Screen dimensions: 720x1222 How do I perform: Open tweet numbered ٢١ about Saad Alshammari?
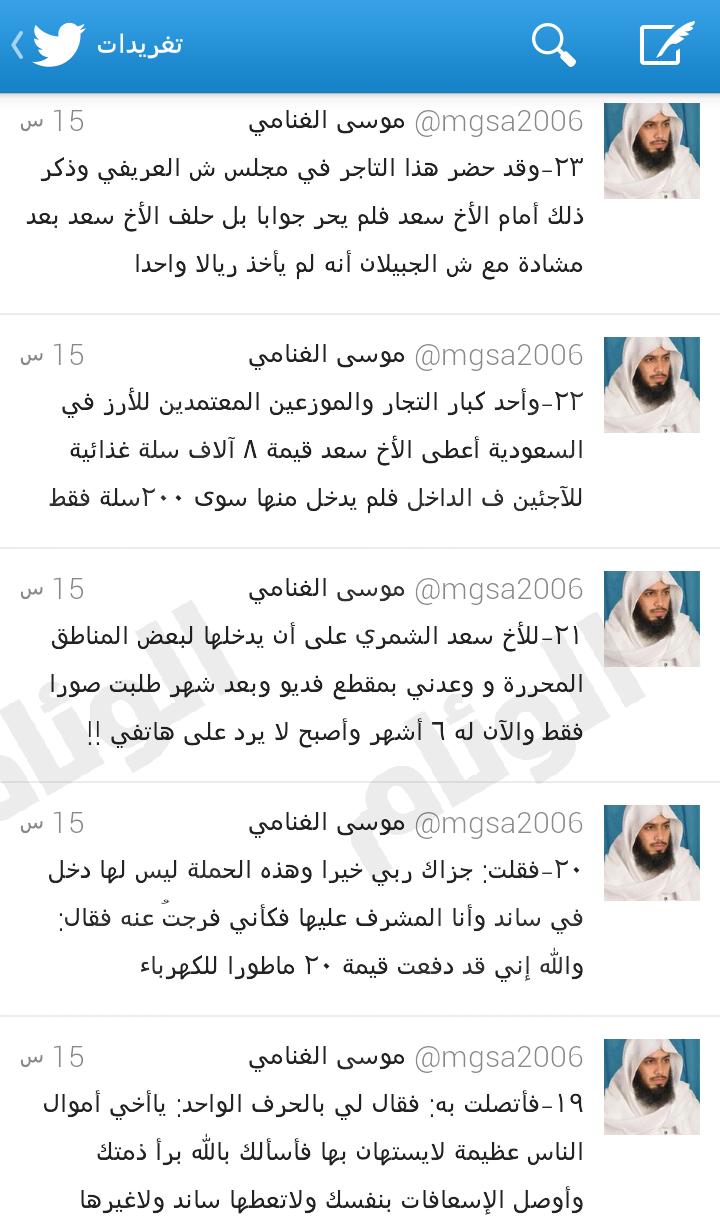click(x=360, y=666)
